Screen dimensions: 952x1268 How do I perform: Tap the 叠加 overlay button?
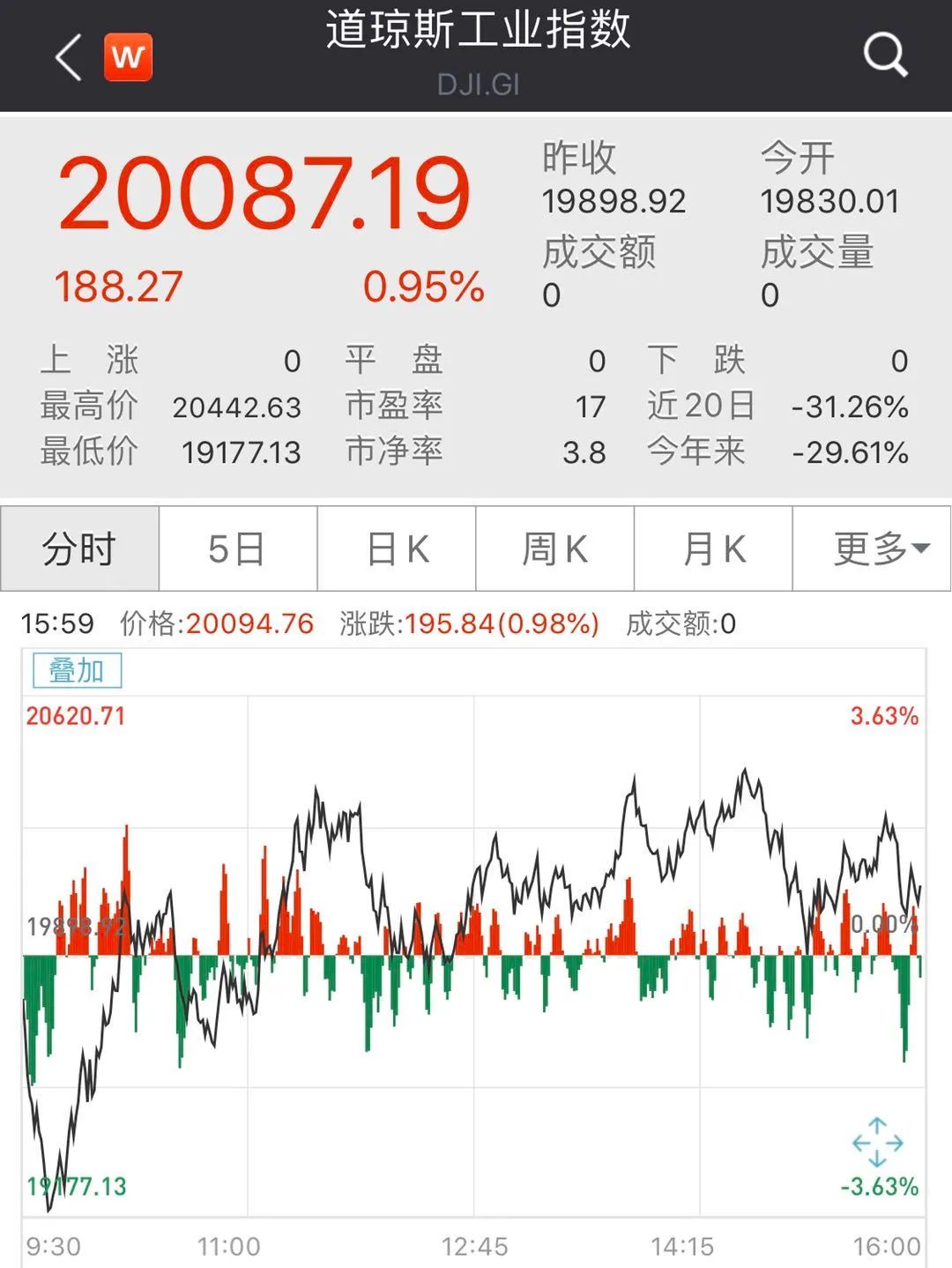click(77, 671)
